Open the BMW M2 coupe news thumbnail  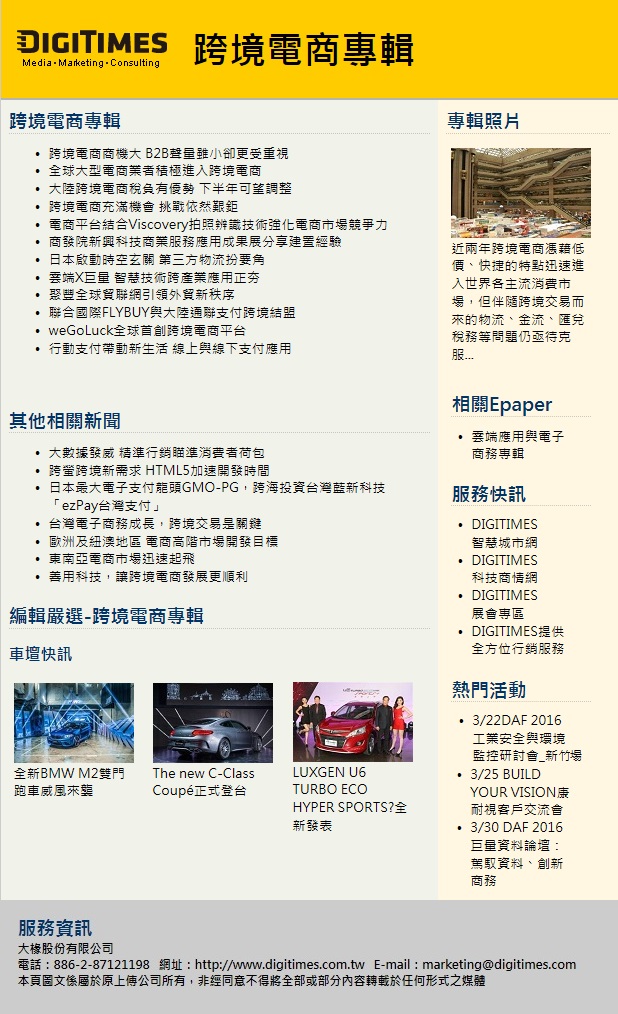coord(73,723)
